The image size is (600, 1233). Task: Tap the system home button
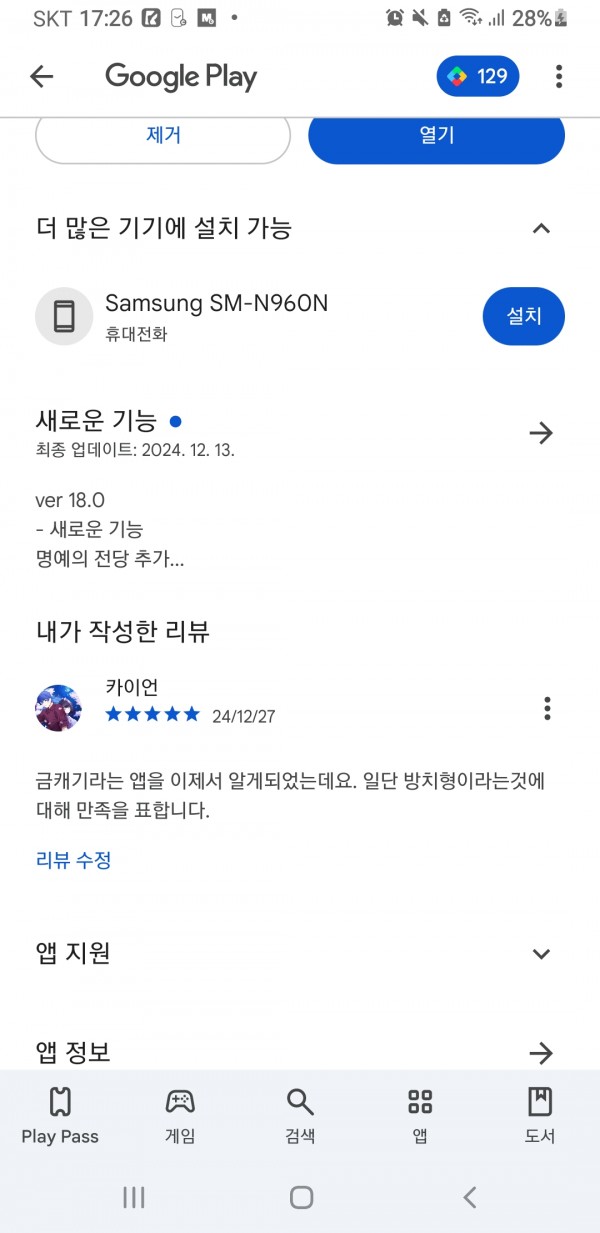301,1197
